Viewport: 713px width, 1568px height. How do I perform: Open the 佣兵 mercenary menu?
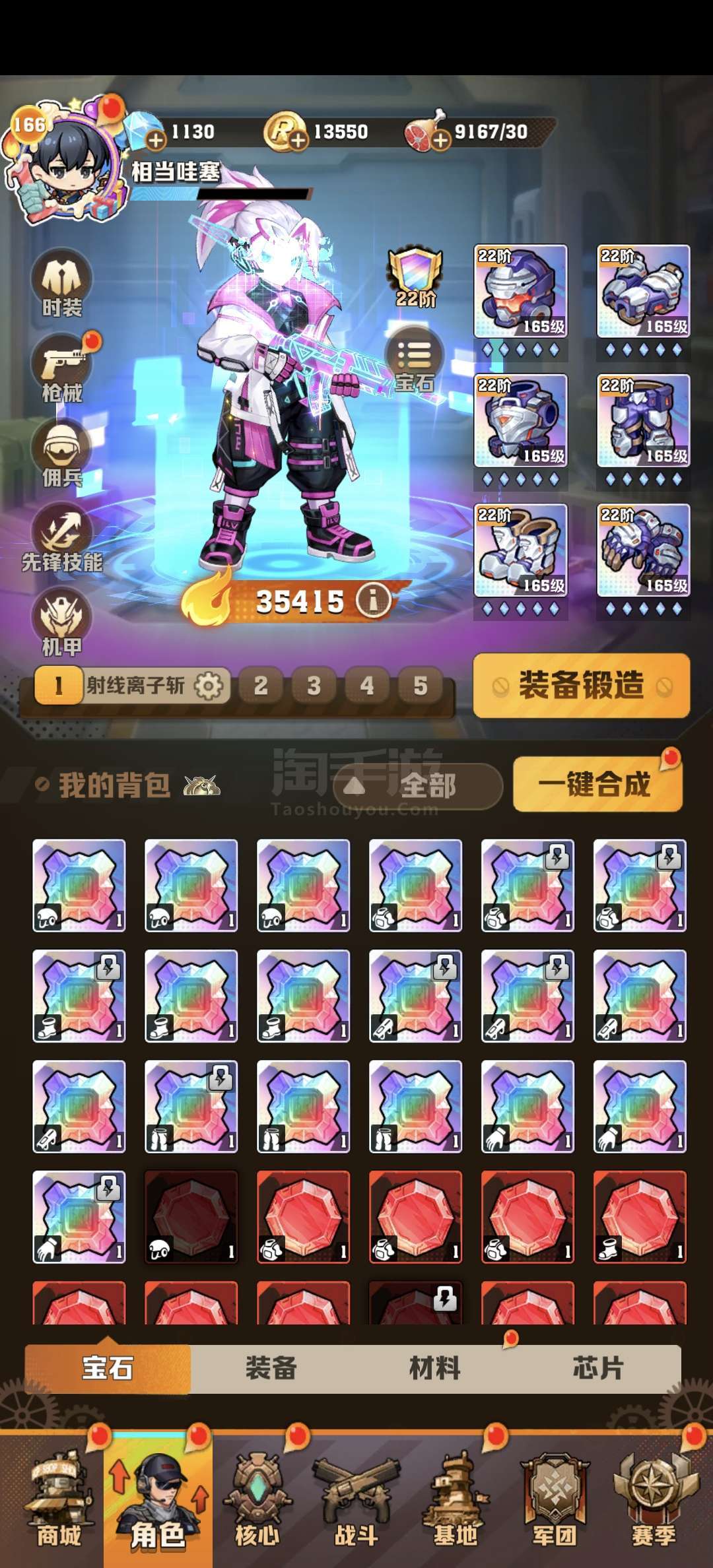click(61, 453)
